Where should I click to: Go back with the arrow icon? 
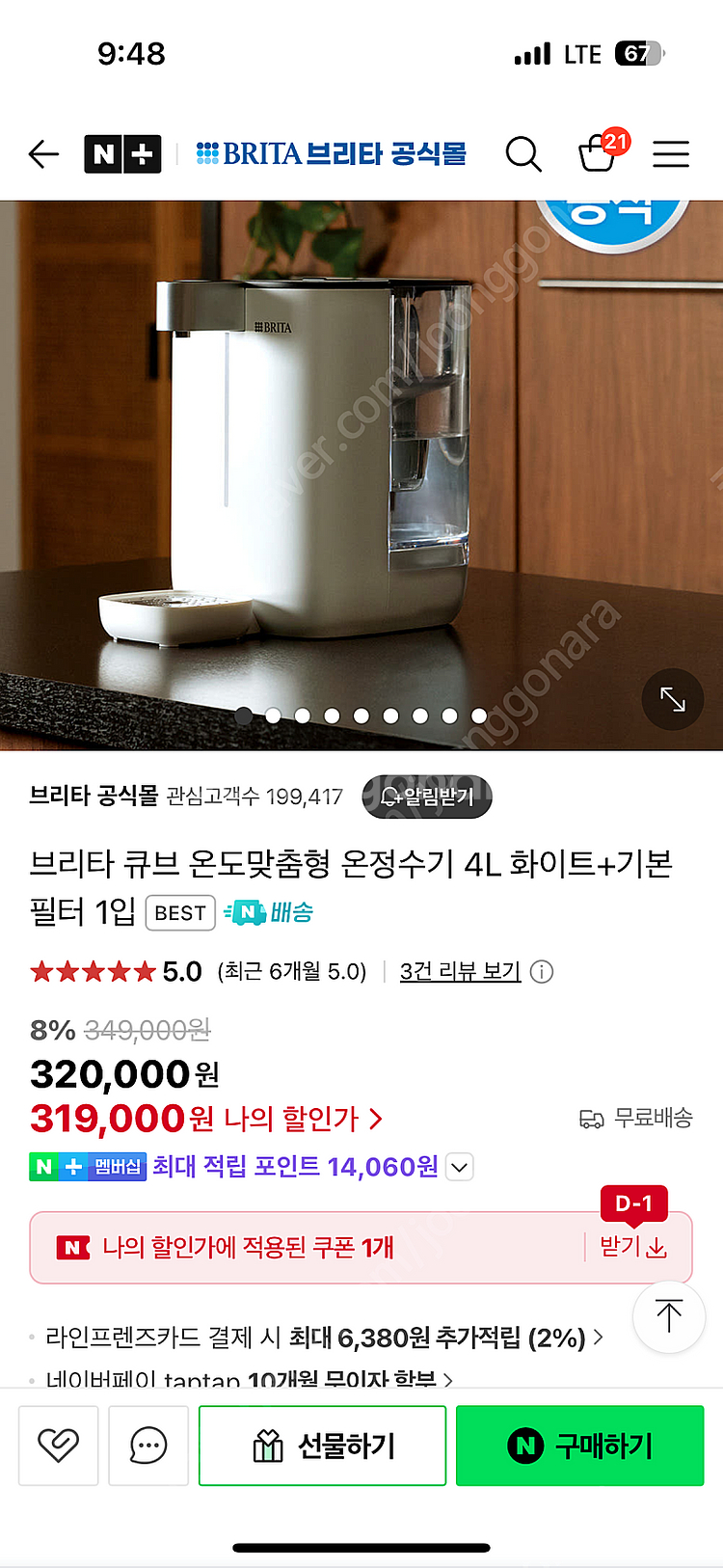point(44,153)
